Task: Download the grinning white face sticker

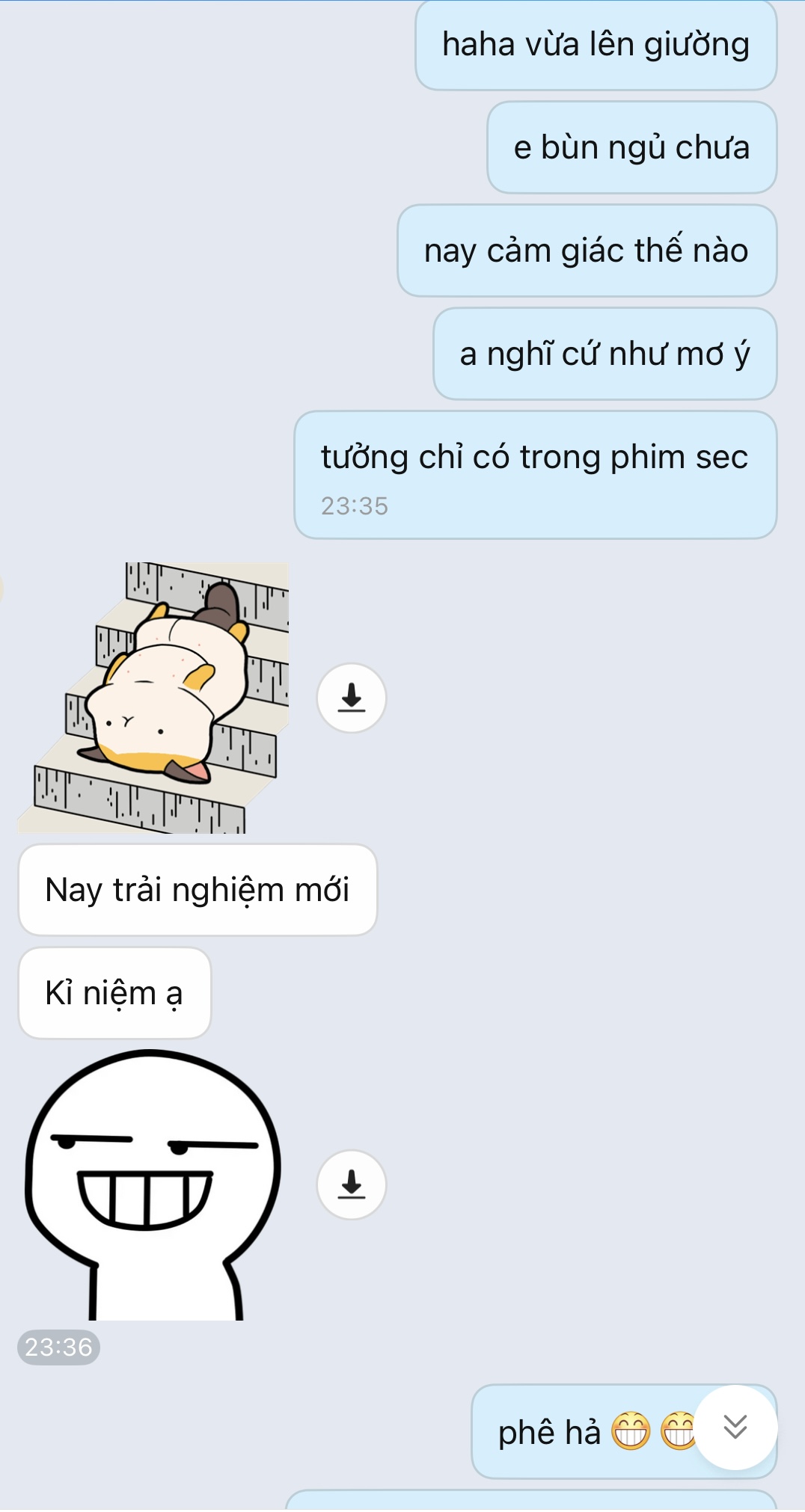Action: pyautogui.click(x=351, y=1184)
